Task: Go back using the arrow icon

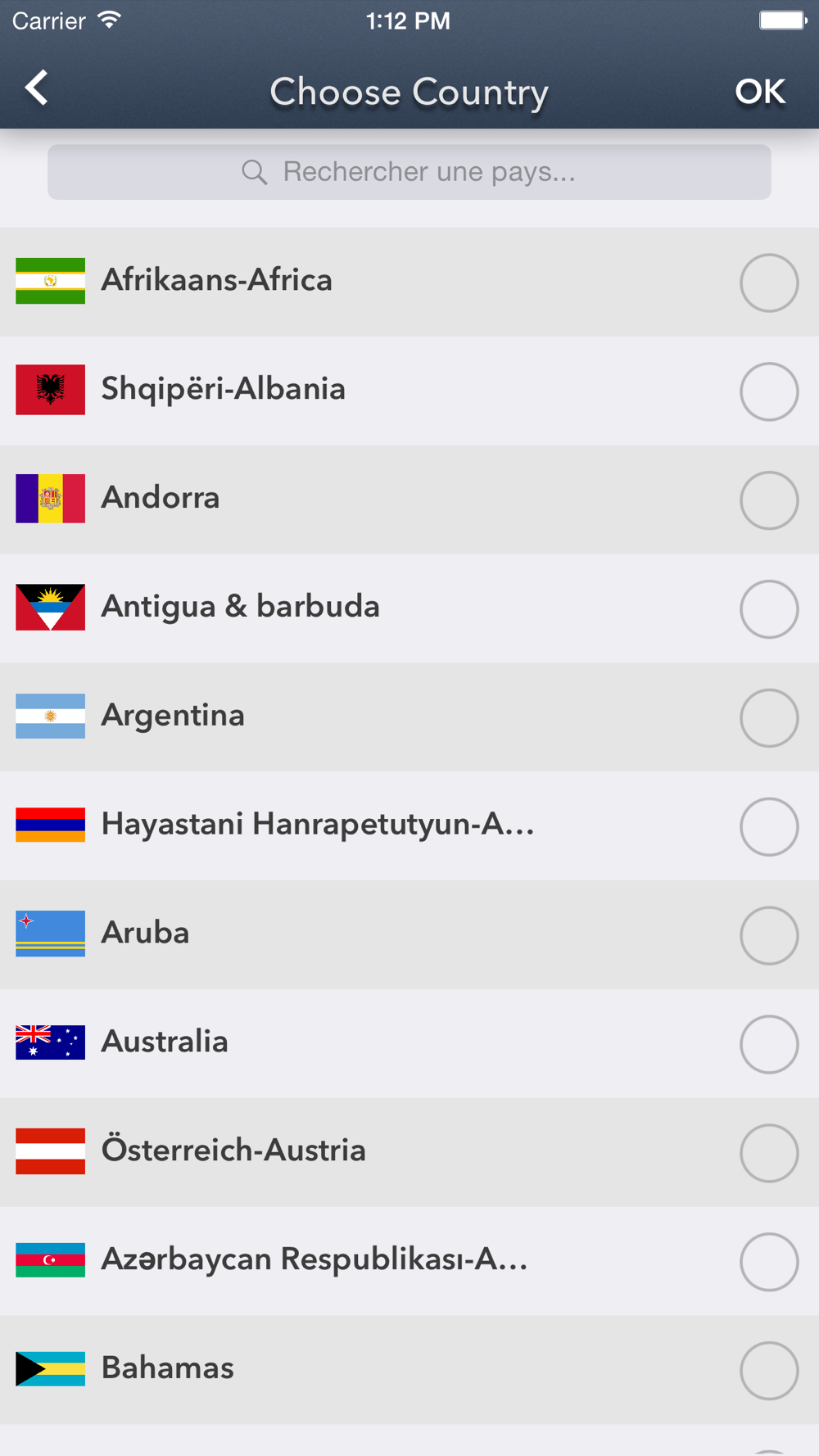Action: [x=37, y=88]
